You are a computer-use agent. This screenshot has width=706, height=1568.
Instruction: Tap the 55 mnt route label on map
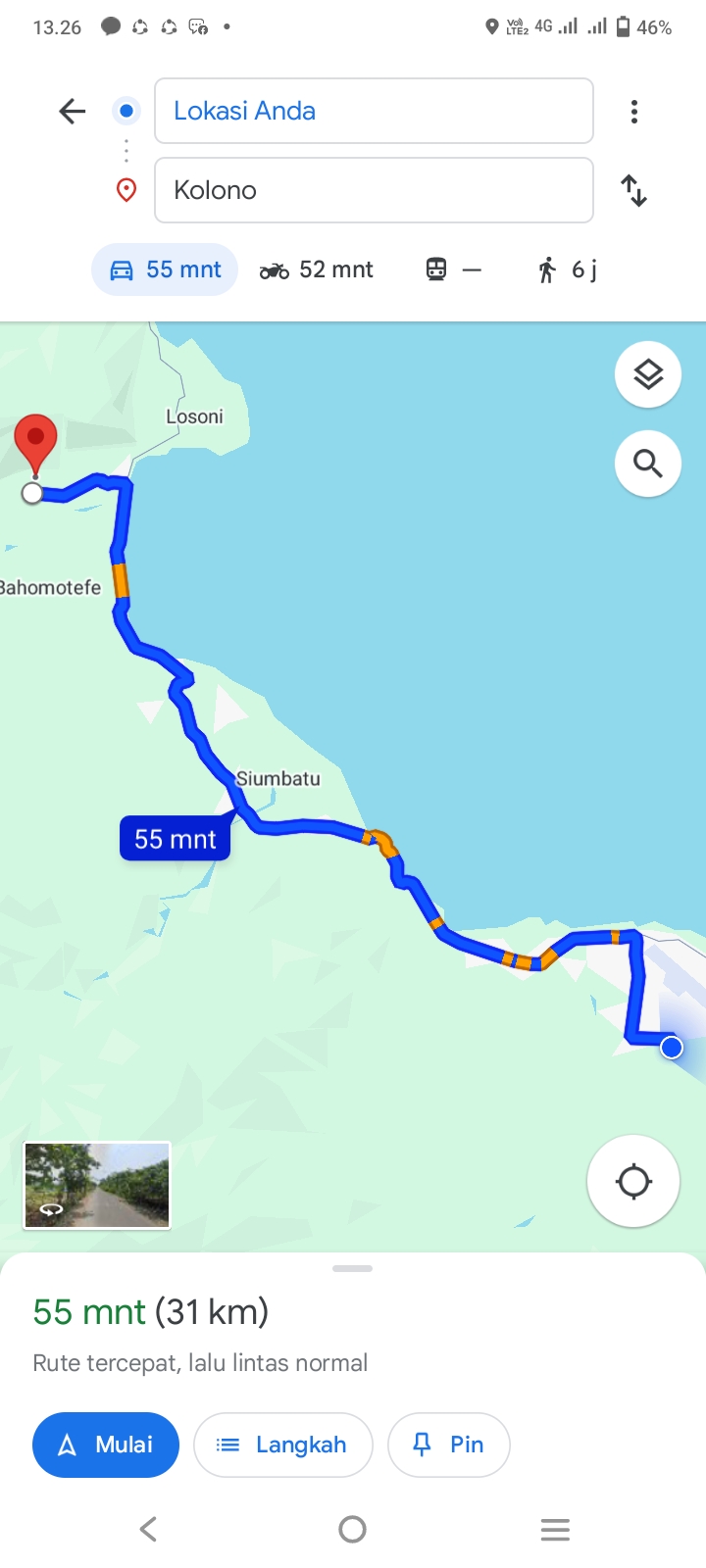(x=176, y=839)
